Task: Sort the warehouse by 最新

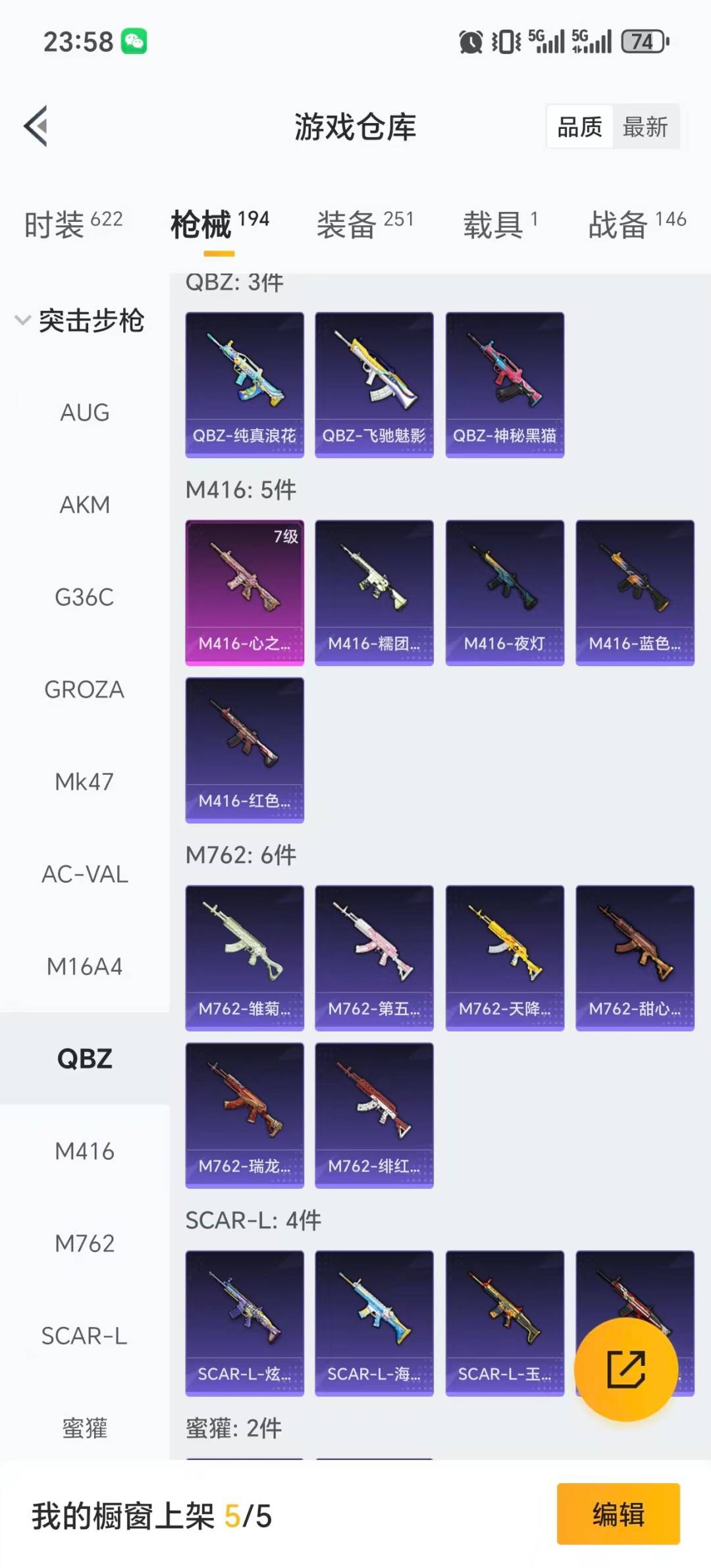Action: [x=645, y=126]
